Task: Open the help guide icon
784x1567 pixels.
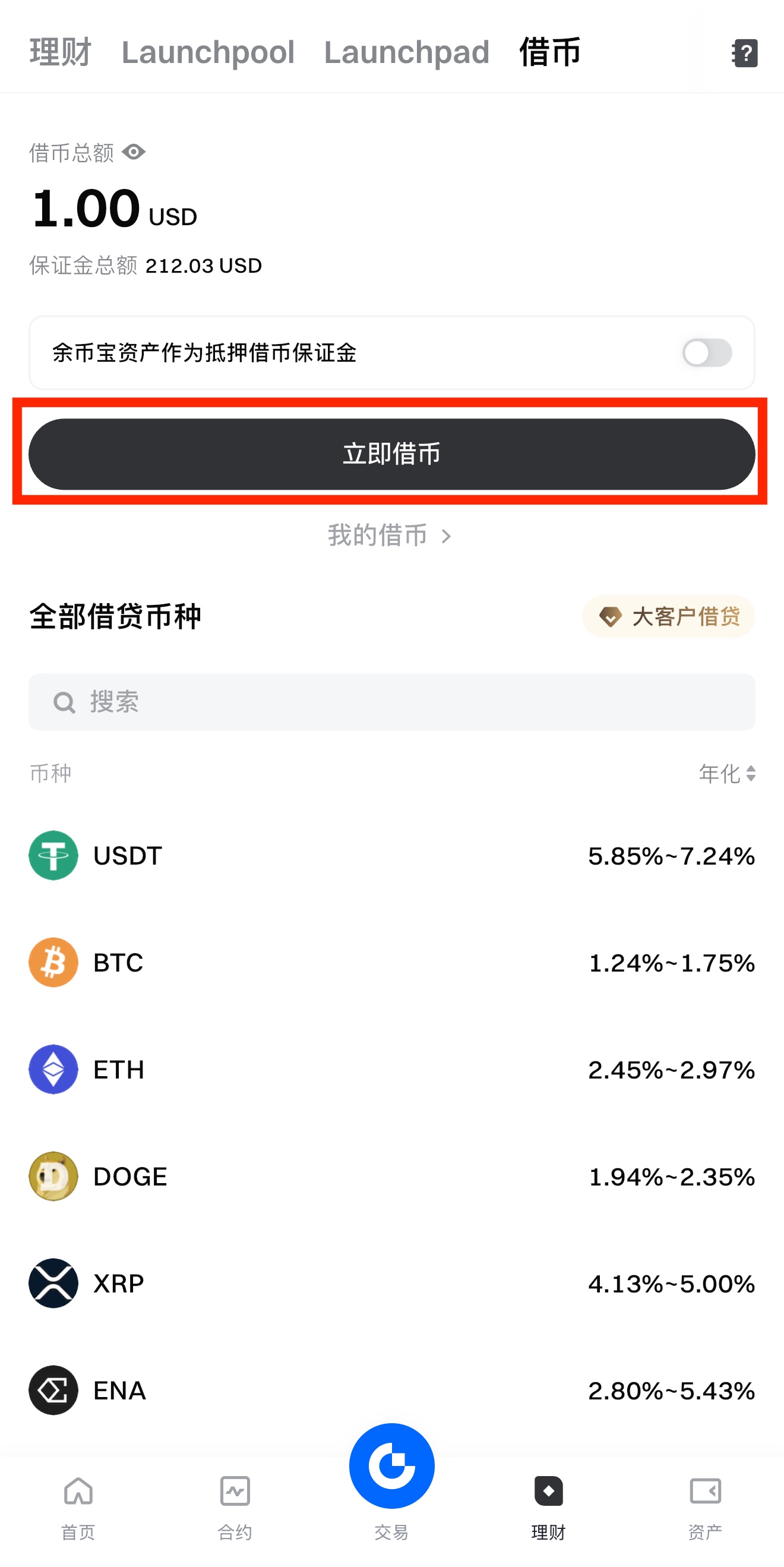Action: [744, 53]
